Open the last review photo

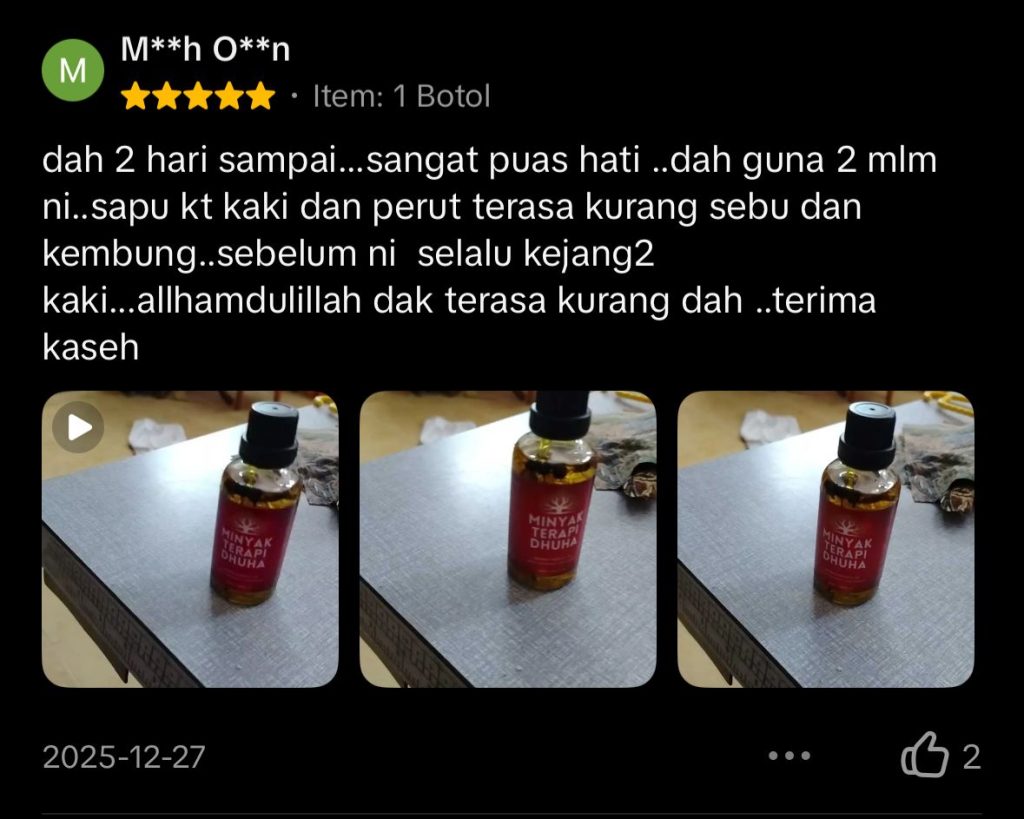coord(826,539)
